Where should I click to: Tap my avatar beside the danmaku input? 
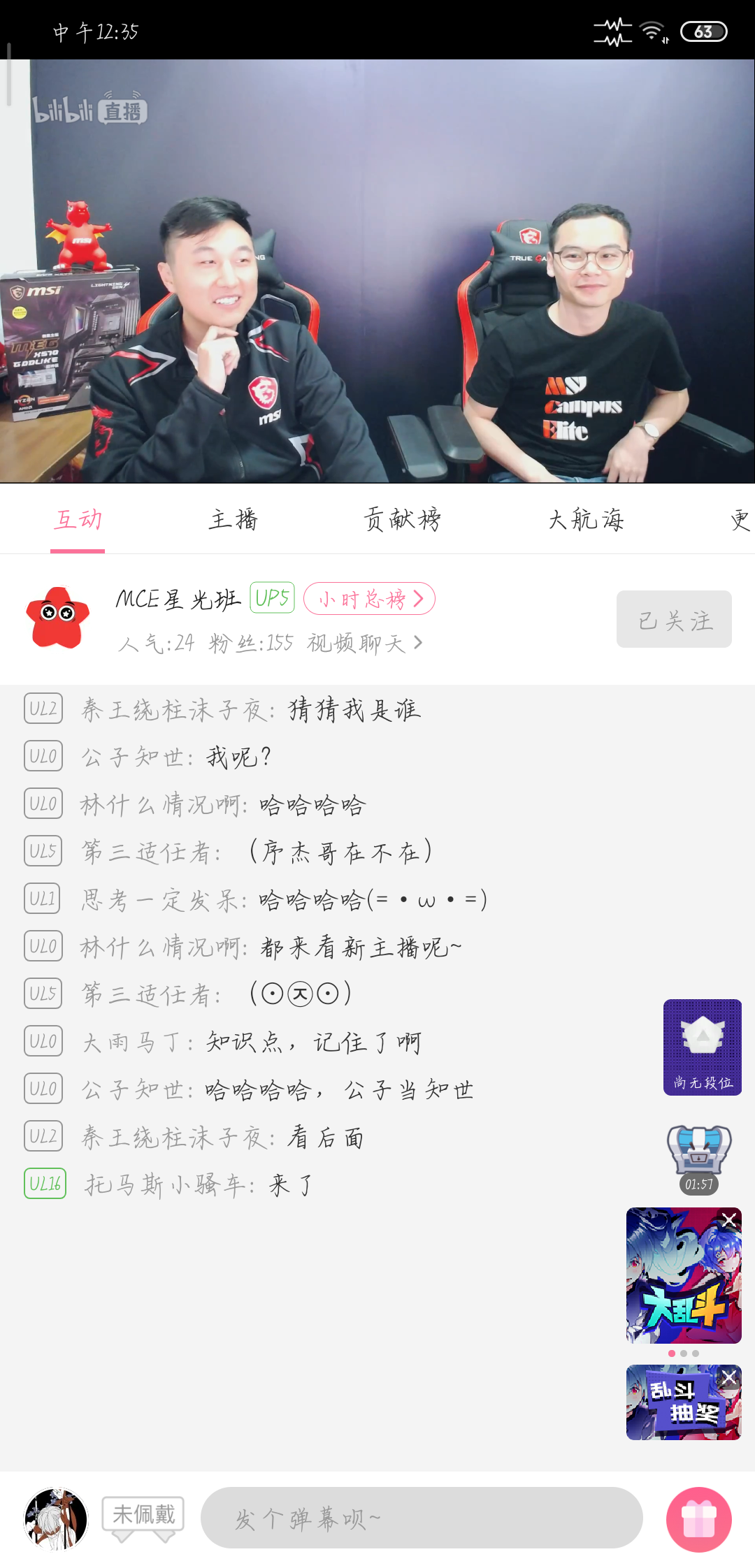(x=56, y=1518)
